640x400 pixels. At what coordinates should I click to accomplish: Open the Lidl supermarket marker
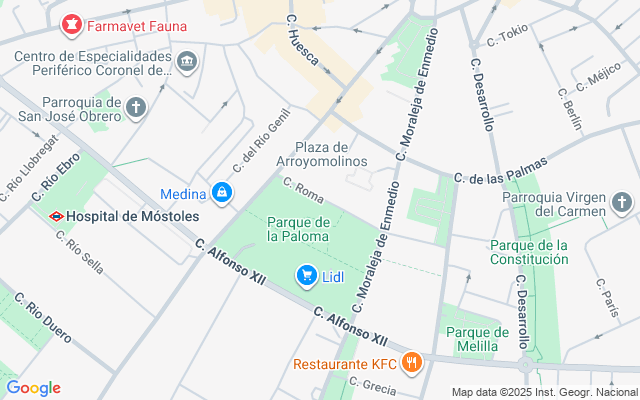tap(306, 274)
